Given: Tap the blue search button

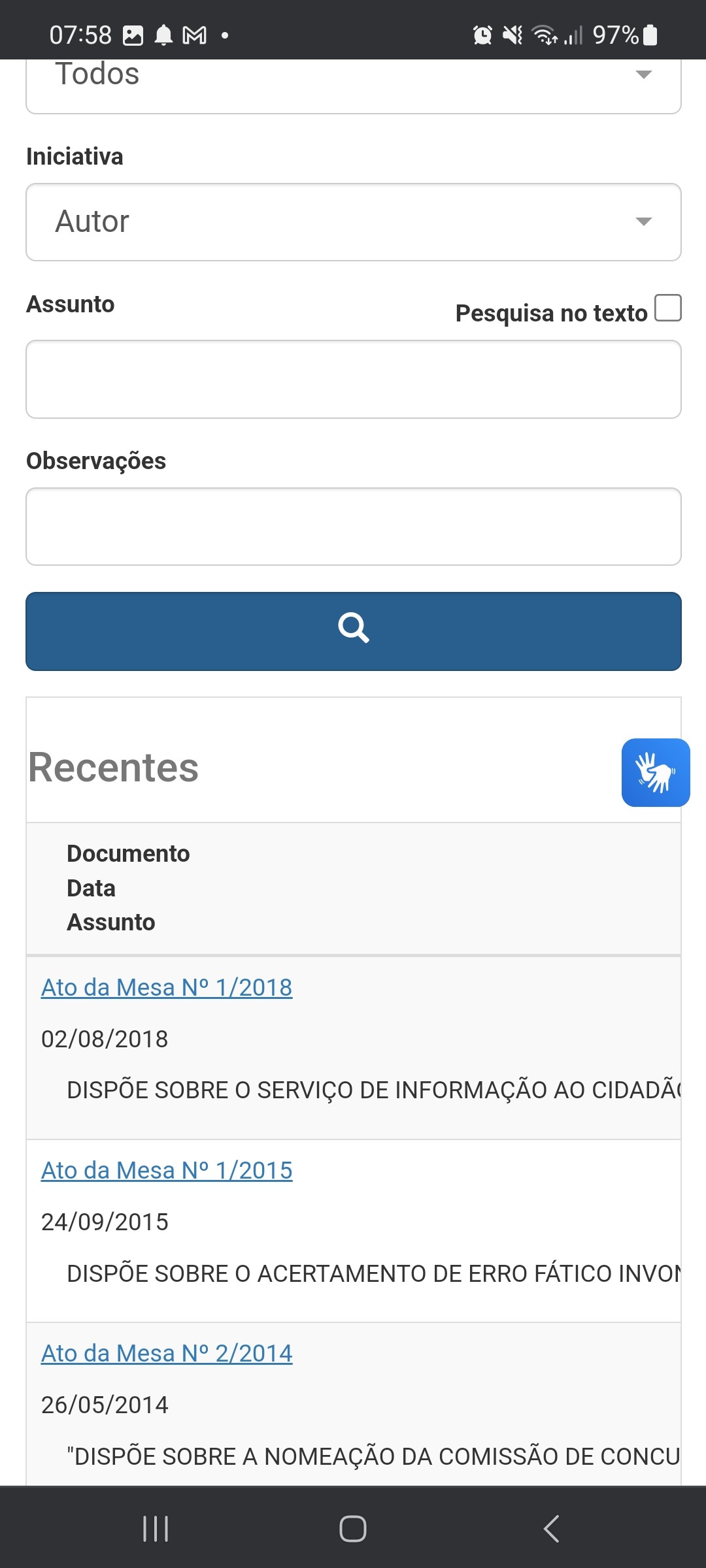Looking at the screenshot, I should pos(353,631).
